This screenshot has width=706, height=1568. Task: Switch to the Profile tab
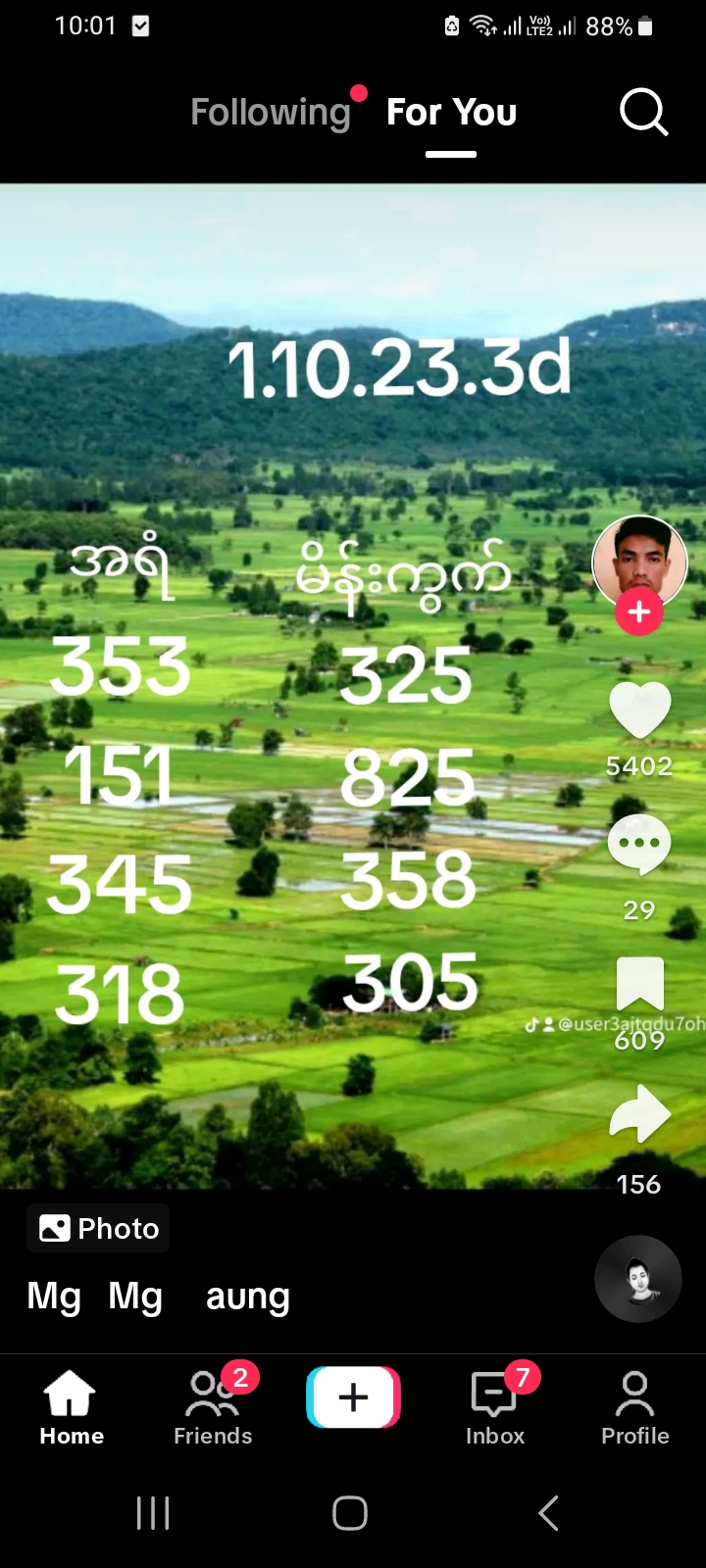point(634,1408)
